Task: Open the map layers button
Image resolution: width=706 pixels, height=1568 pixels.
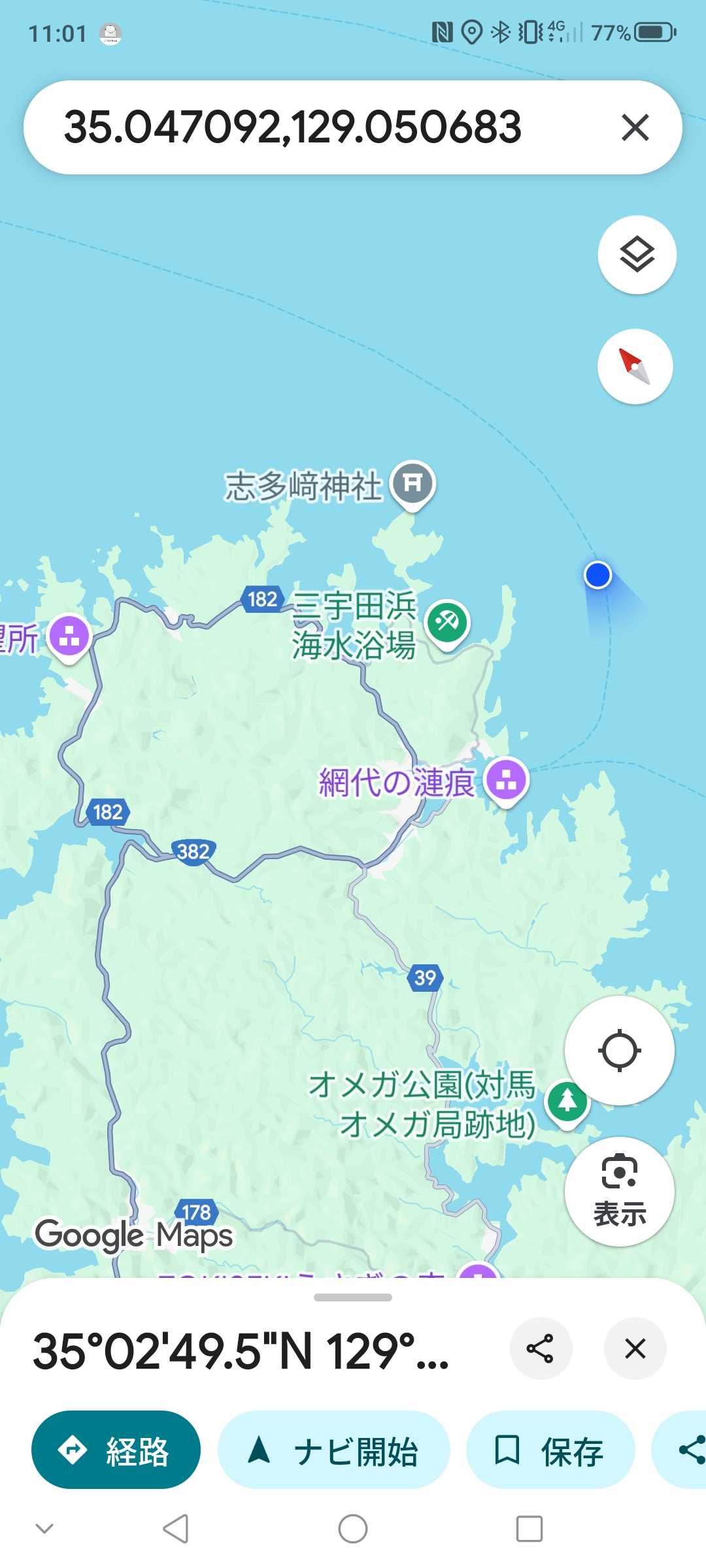Action: pyautogui.click(x=637, y=254)
